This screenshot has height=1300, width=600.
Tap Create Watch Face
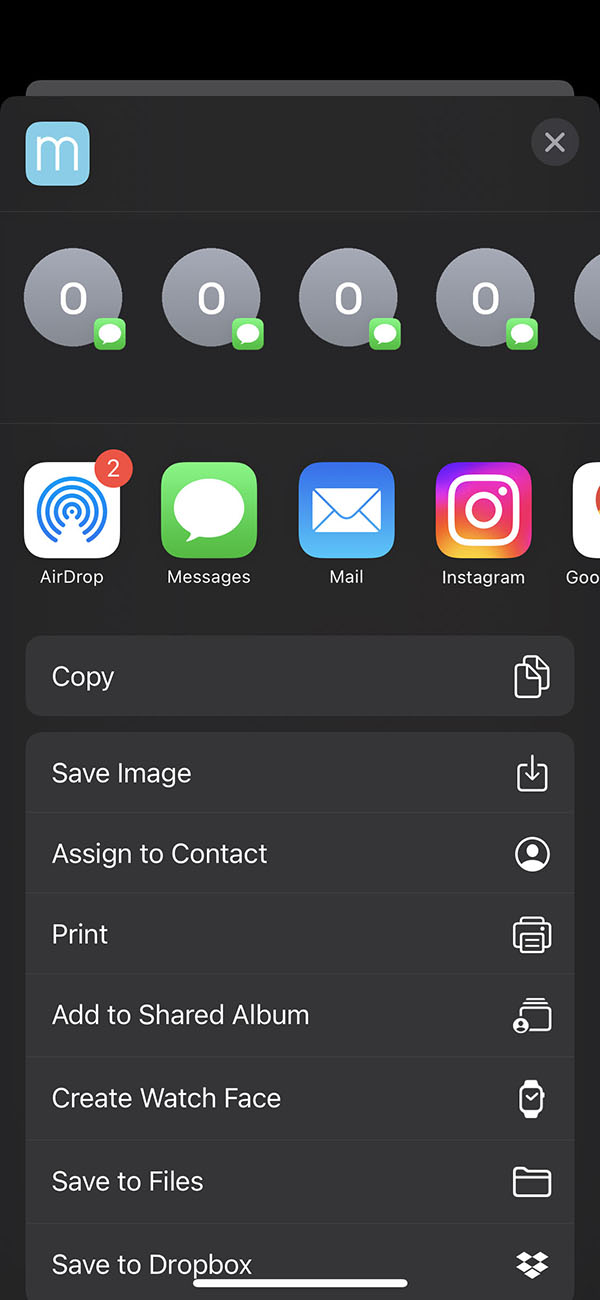(x=300, y=1098)
